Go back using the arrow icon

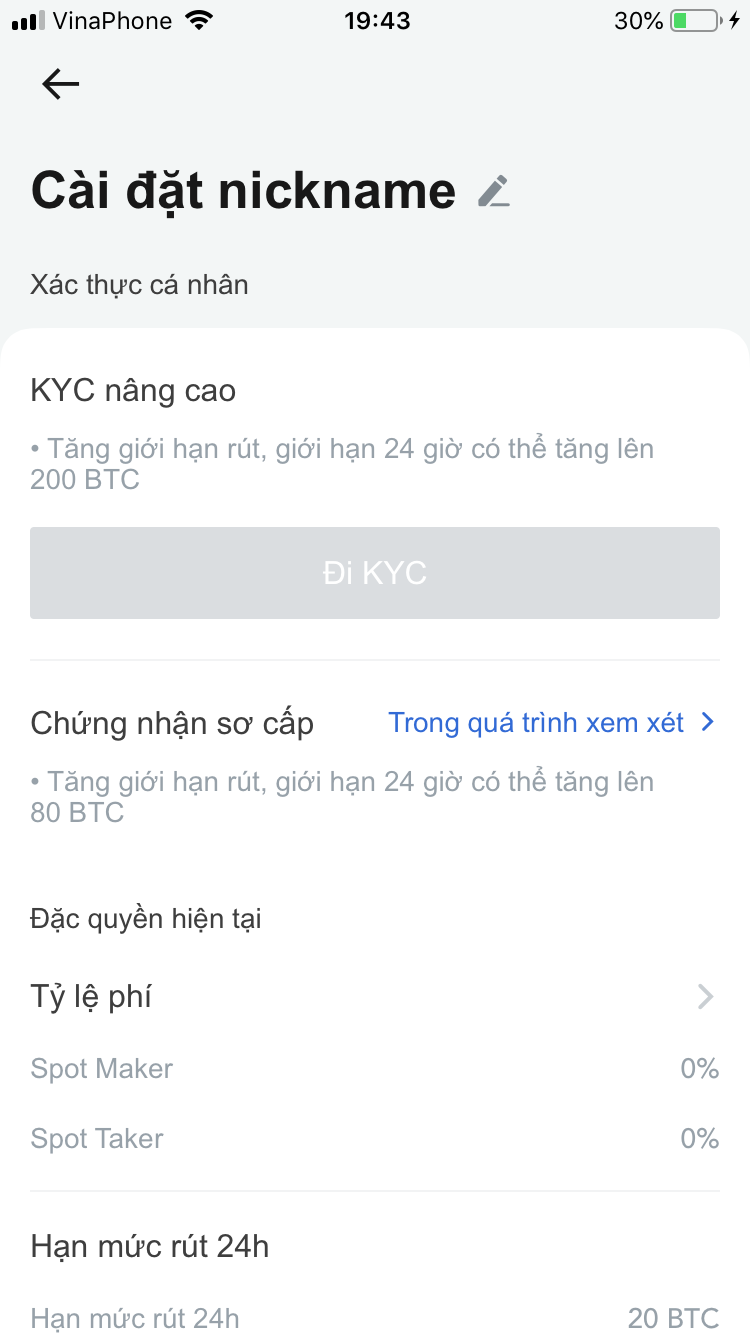pos(60,84)
